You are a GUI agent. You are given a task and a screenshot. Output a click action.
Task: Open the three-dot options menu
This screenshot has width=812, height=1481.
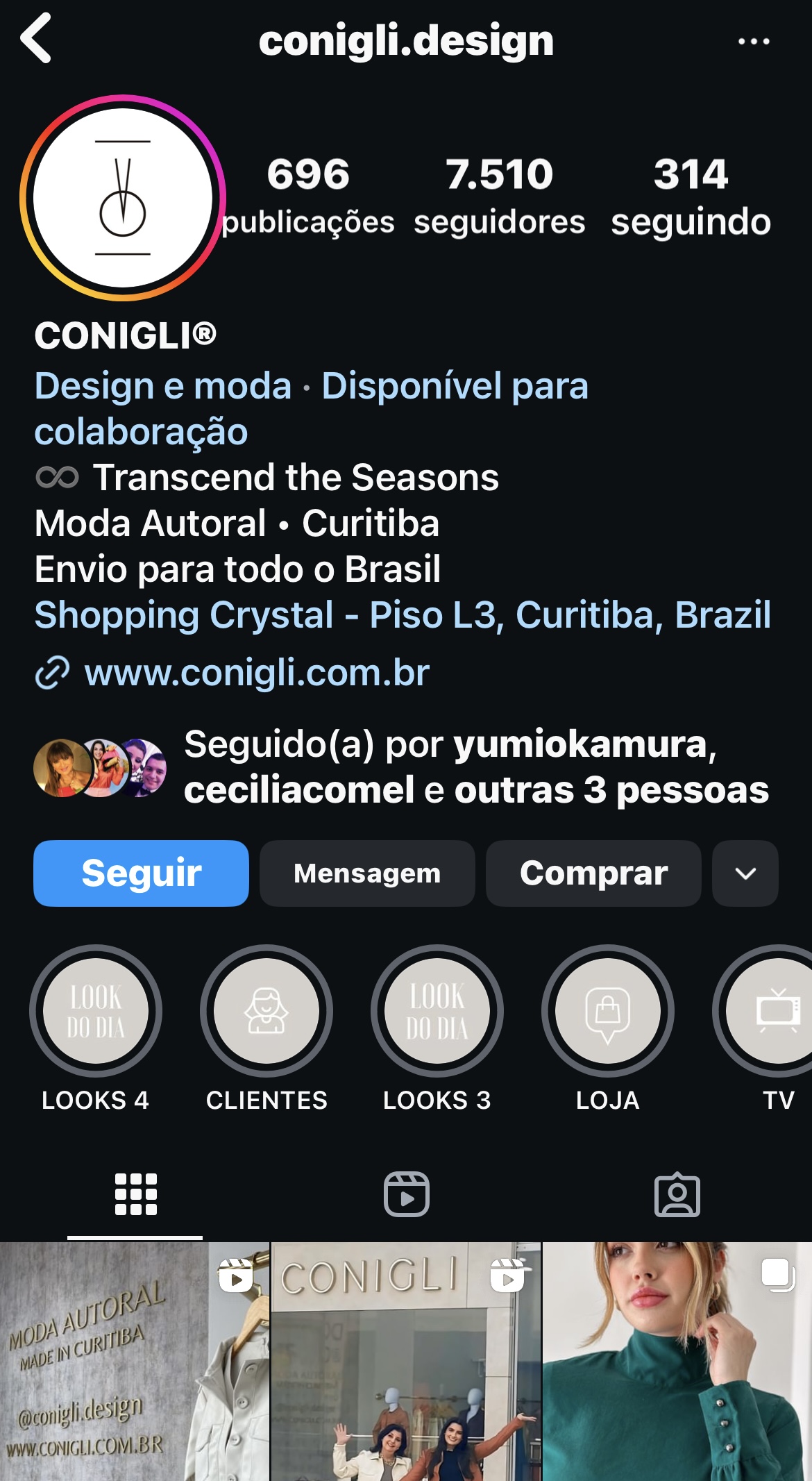click(753, 42)
